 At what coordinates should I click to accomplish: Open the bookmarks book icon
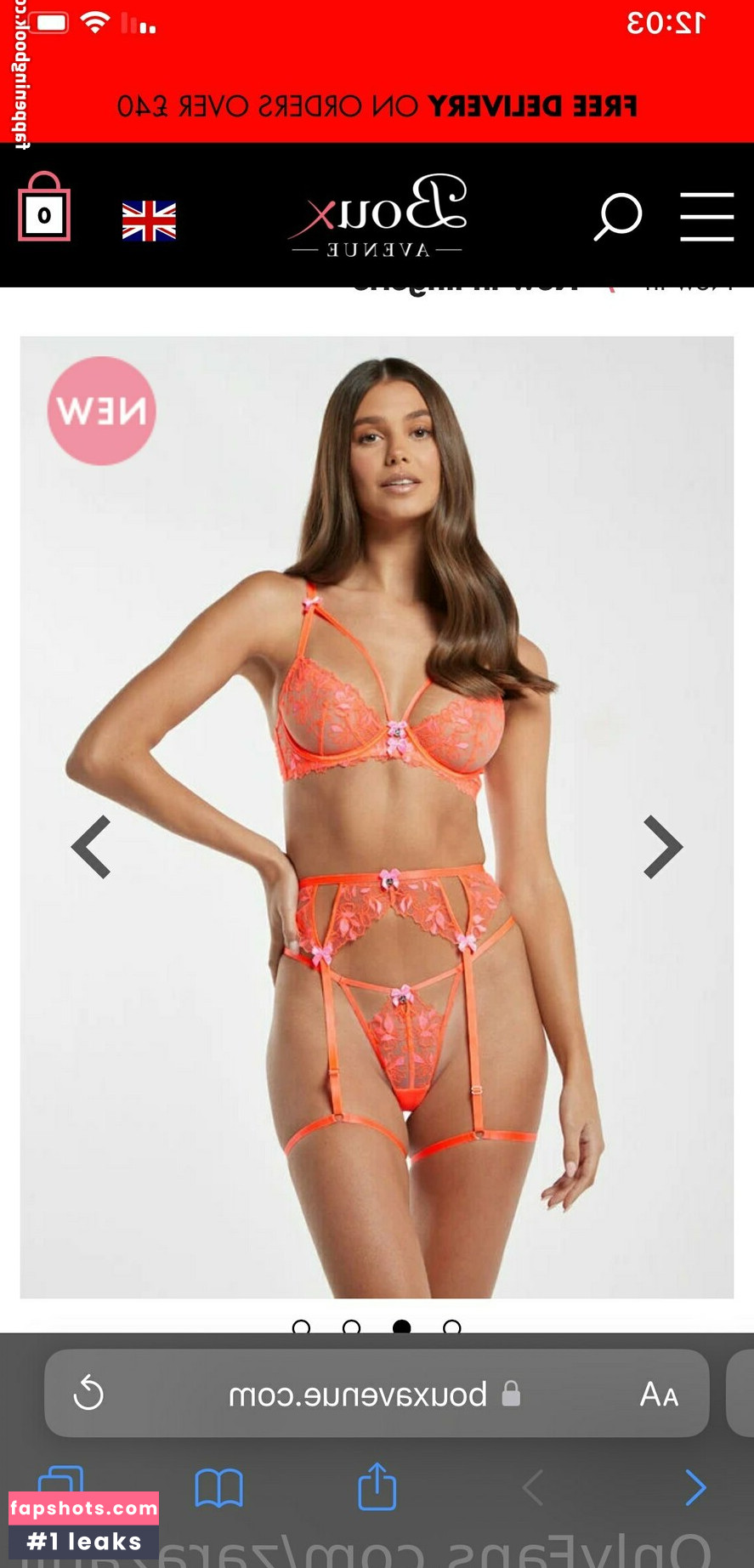[218, 1488]
